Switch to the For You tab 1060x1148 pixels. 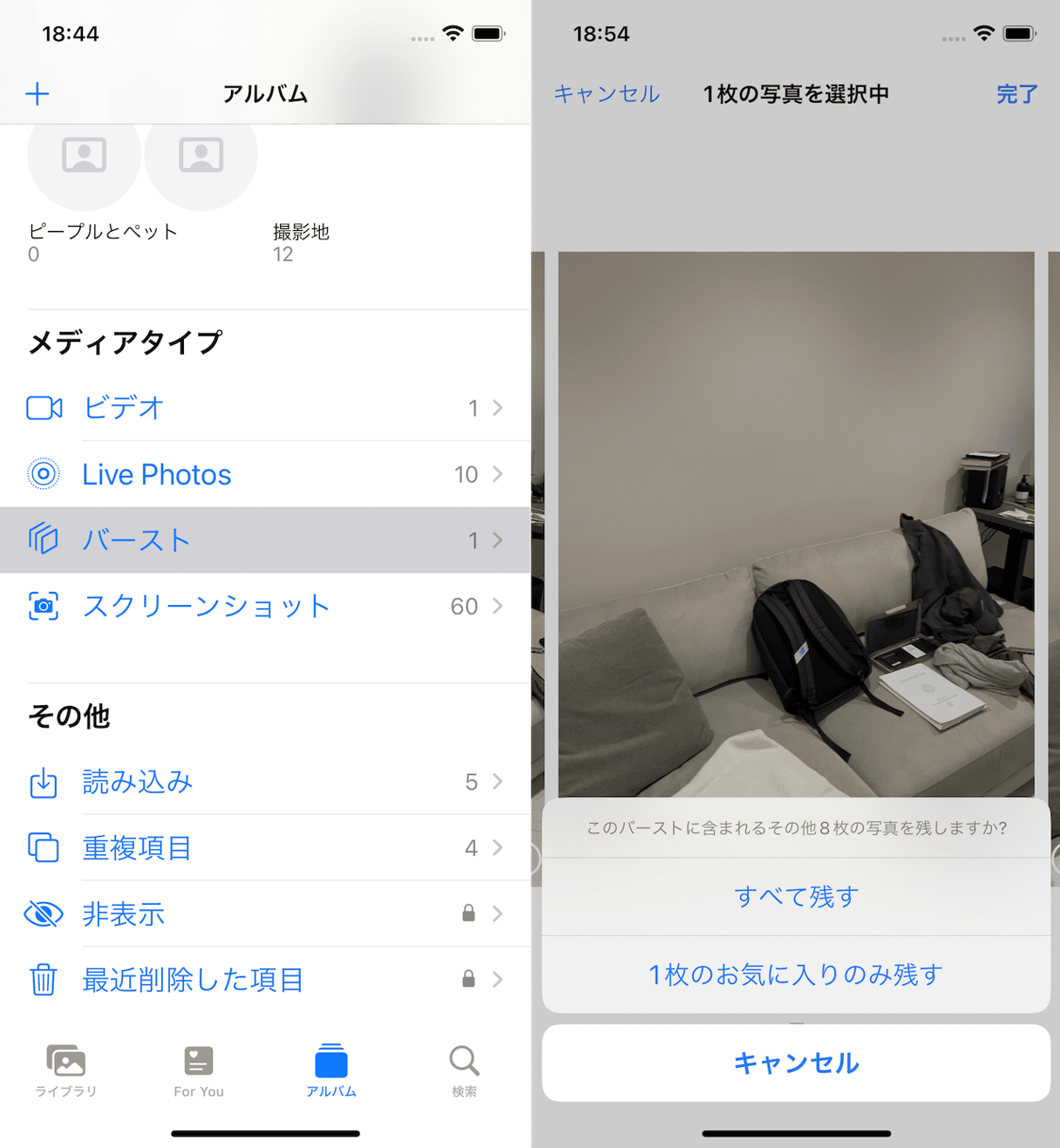(199, 1070)
